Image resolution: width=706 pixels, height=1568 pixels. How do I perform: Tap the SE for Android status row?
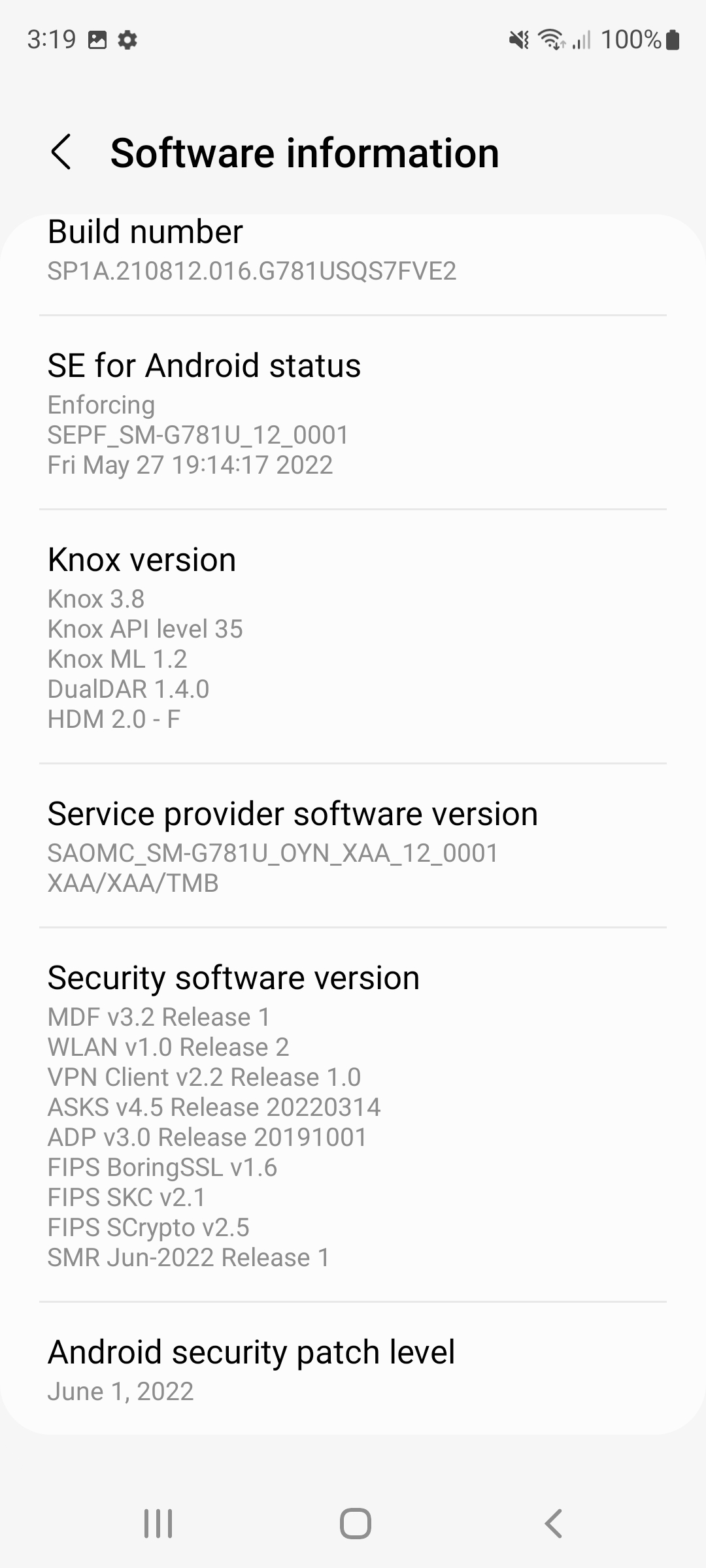click(x=353, y=413)
